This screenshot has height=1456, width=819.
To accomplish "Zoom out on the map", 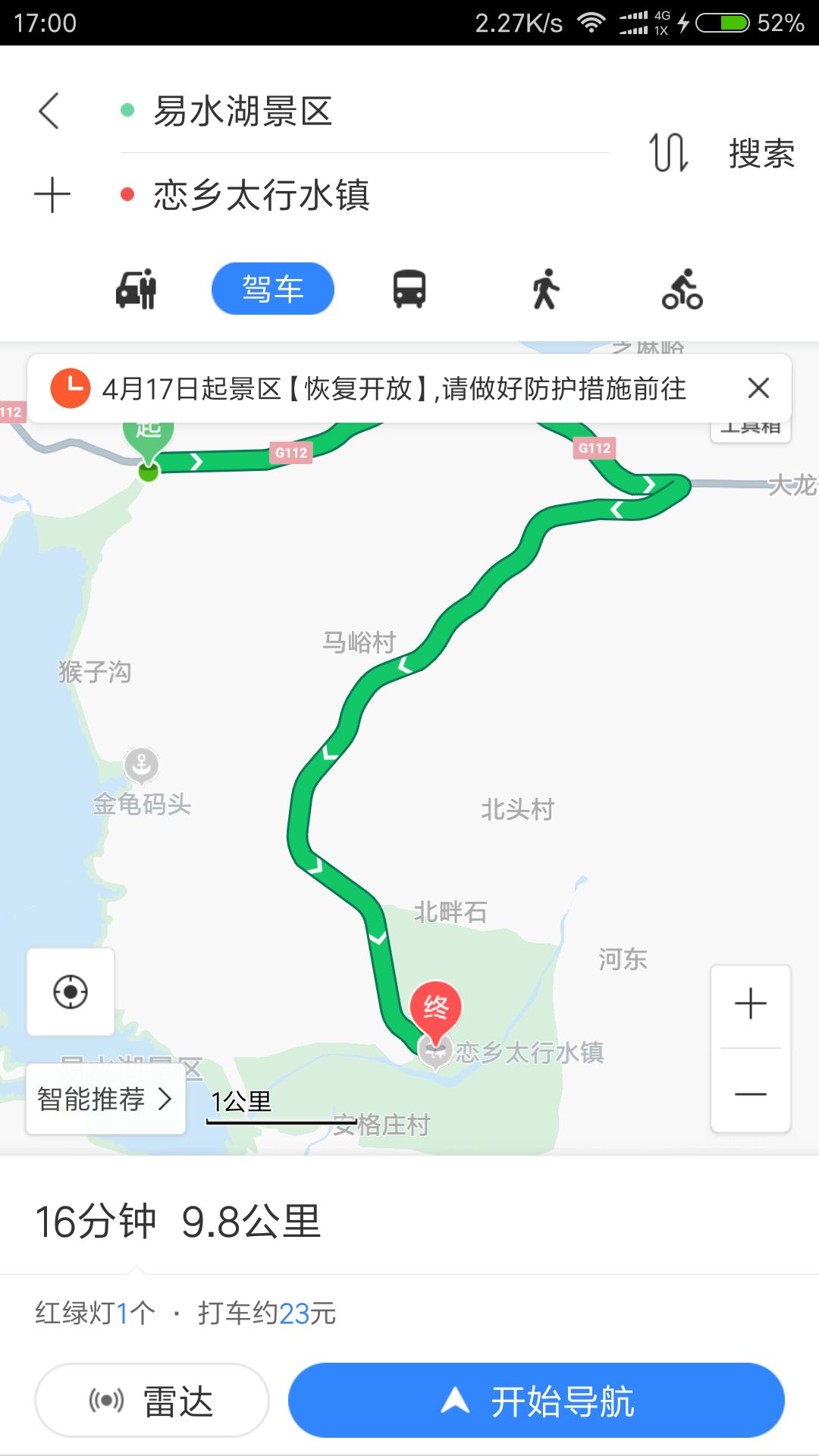I will [x=751, y=1093].
